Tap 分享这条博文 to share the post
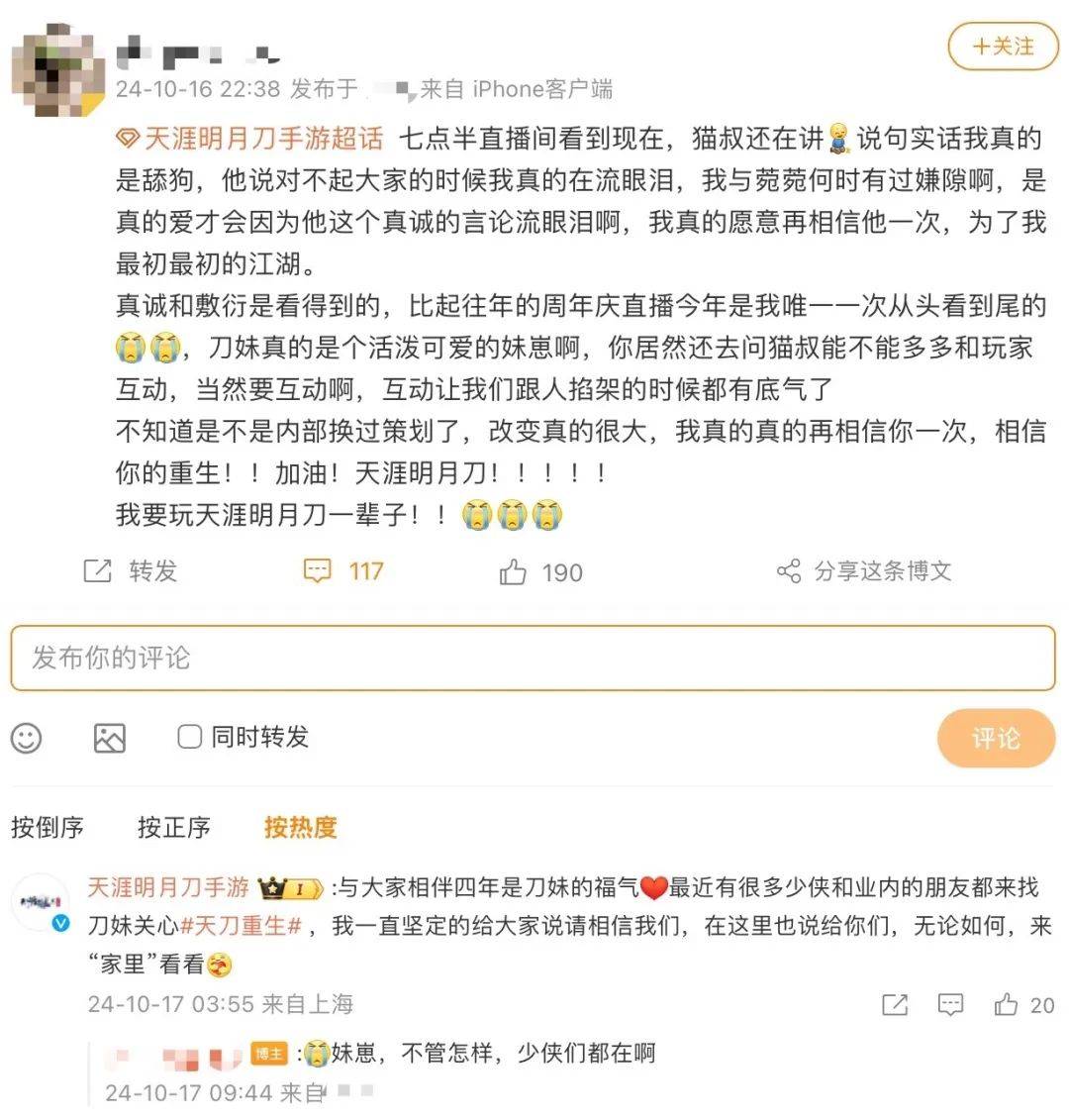Image resolution: width=1069 pixels, height=1120 pixels. coord(864,571)
